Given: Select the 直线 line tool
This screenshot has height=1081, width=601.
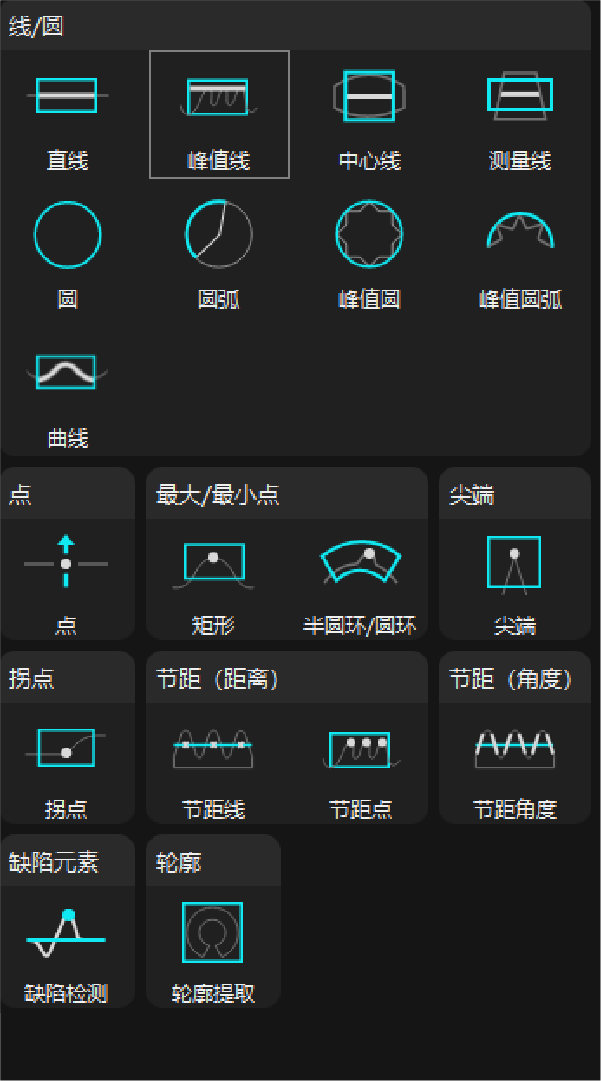Looking at the screenshot, I should [x=67, y=114].
